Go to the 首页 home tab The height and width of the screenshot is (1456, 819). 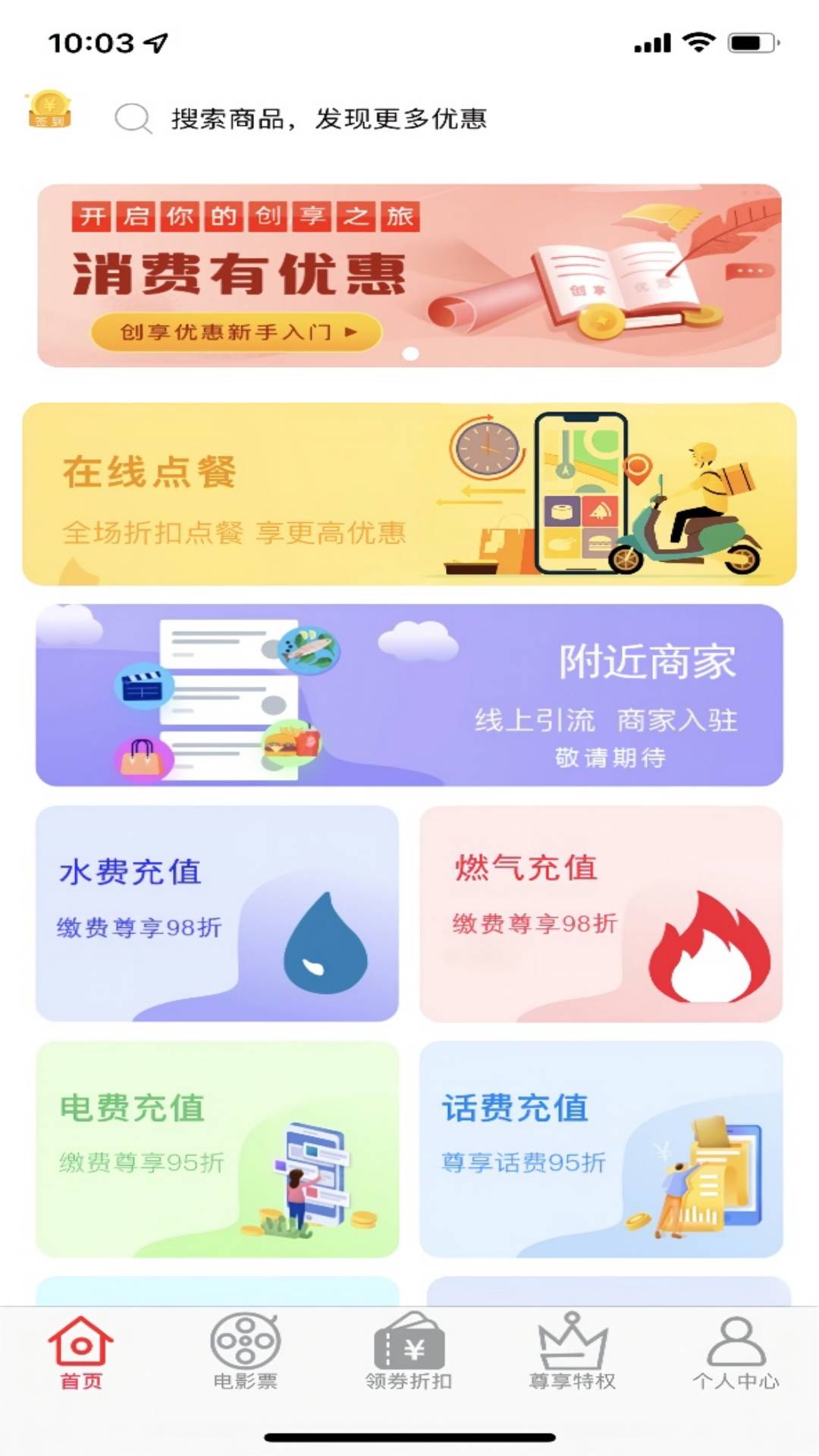81,1353
